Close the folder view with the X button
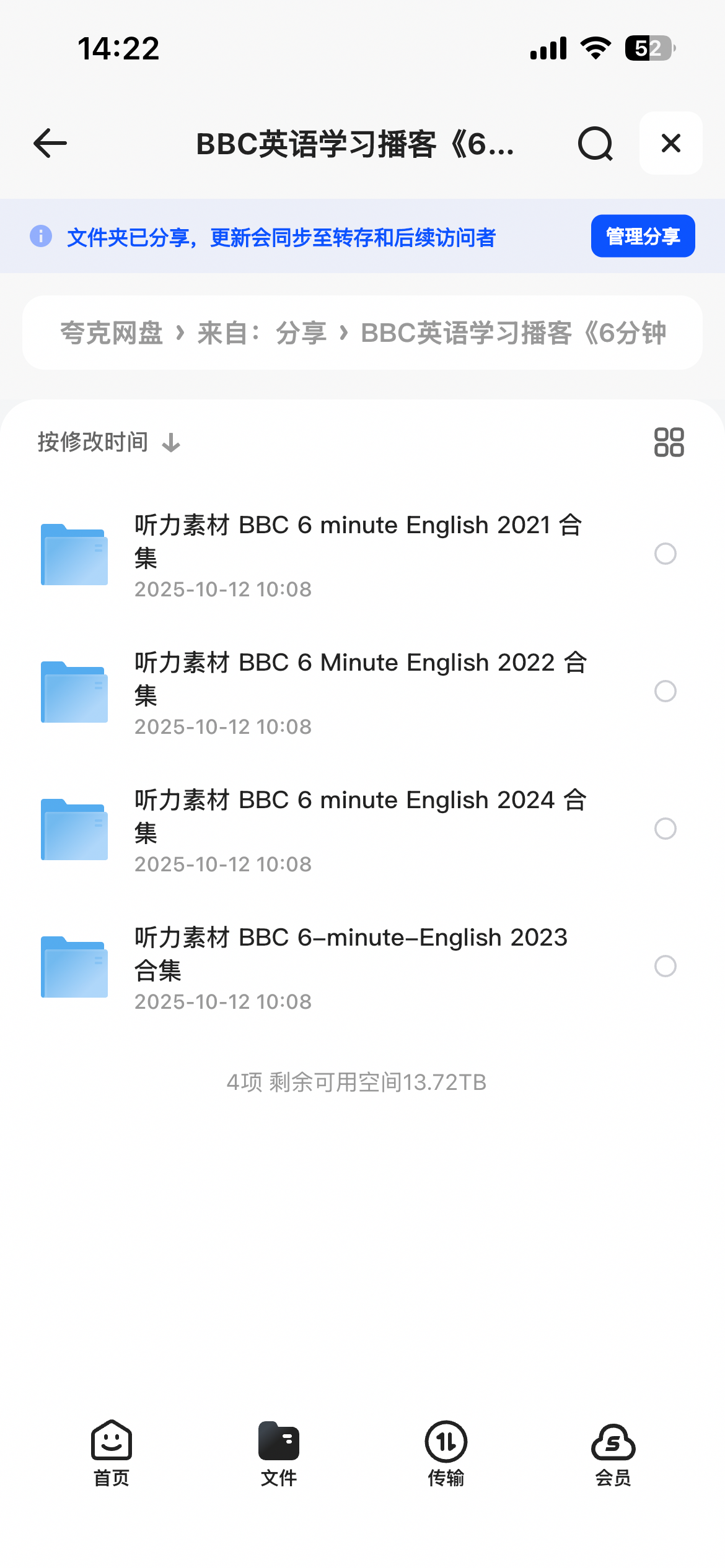Screen dimensions: 725x1568 (x=670, y=144)
